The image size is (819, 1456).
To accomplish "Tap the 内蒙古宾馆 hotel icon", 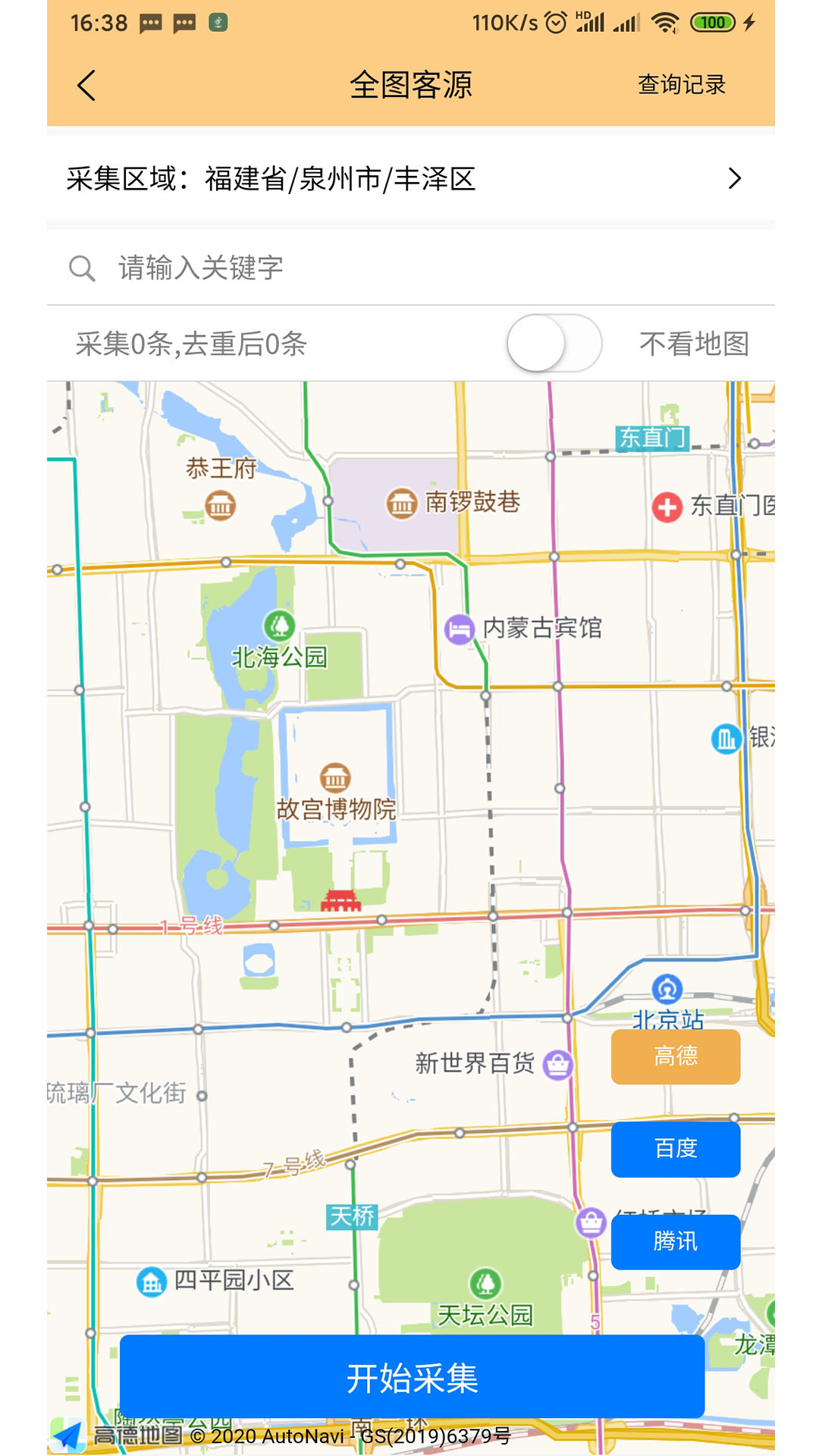I will pyautogui.click(x=458, y=629).
